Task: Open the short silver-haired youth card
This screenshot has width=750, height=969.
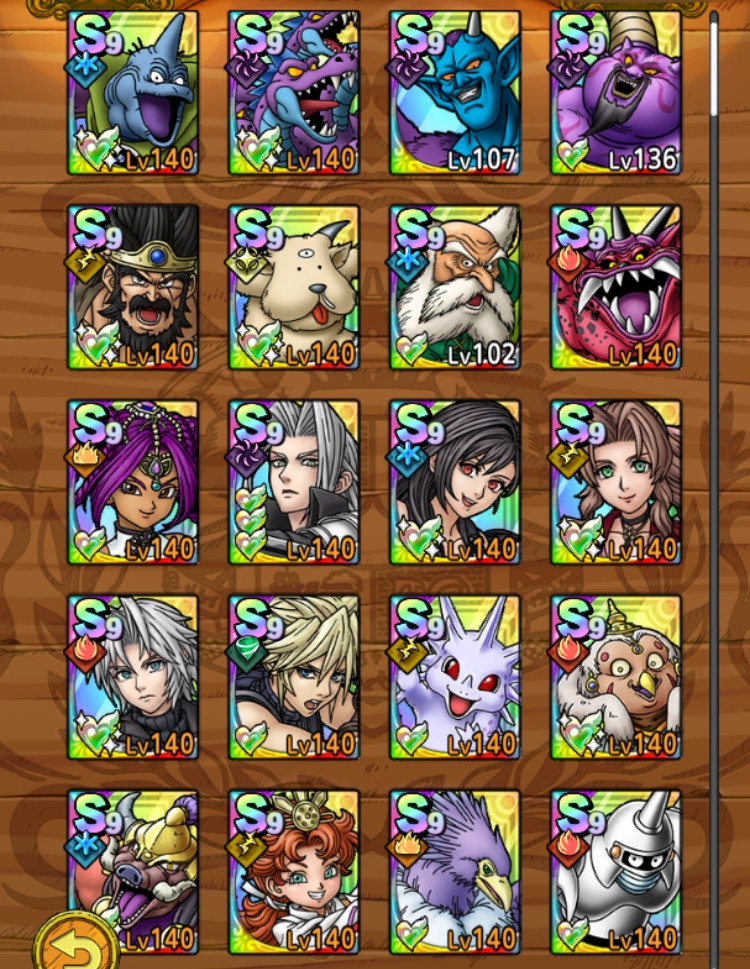Action: pyautogui.click(x=133, y=677)
